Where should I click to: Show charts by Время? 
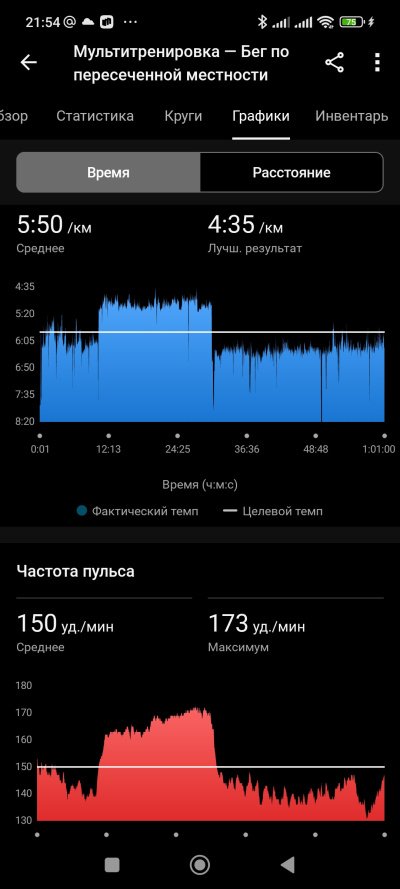tap(108, 172)
